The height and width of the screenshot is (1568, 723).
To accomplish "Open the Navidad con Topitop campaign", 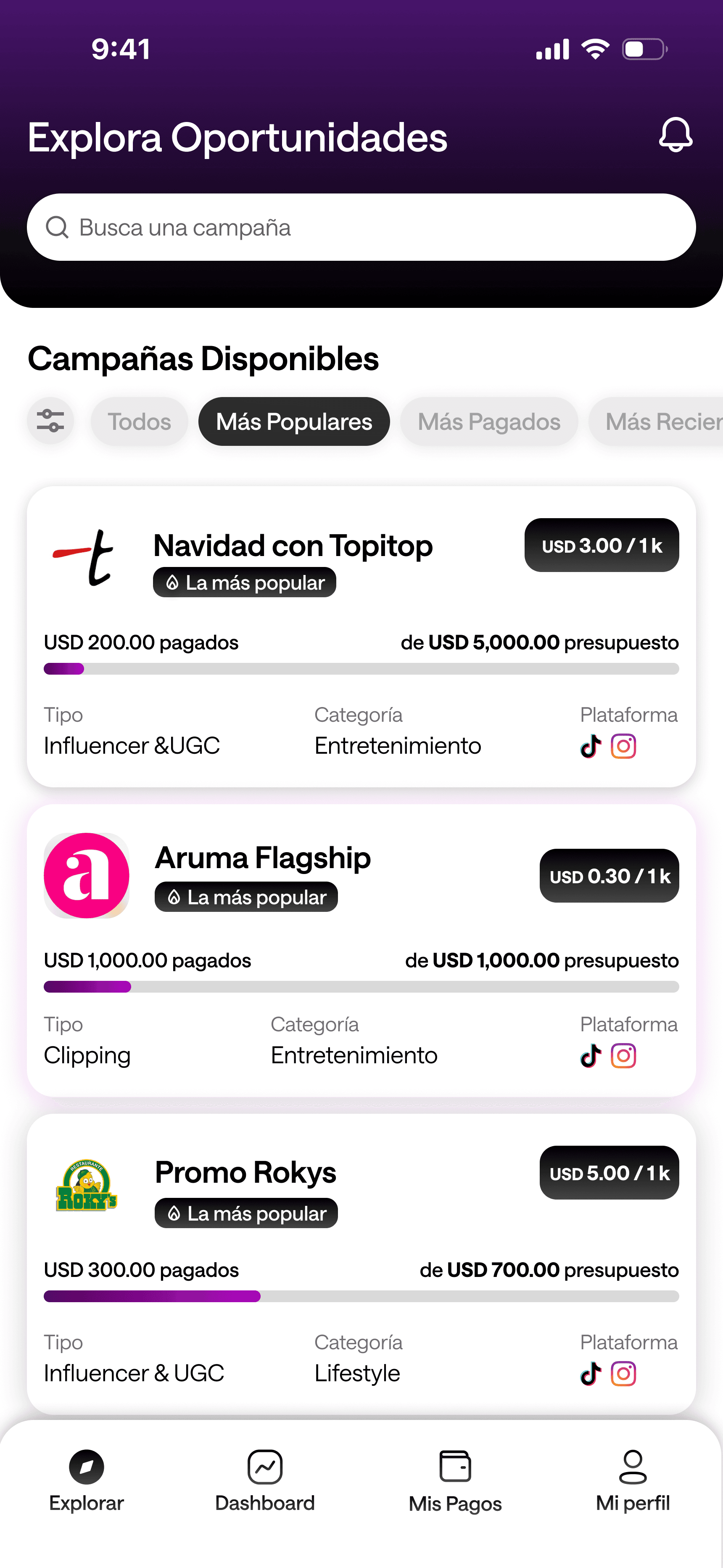I will [293, 546].
